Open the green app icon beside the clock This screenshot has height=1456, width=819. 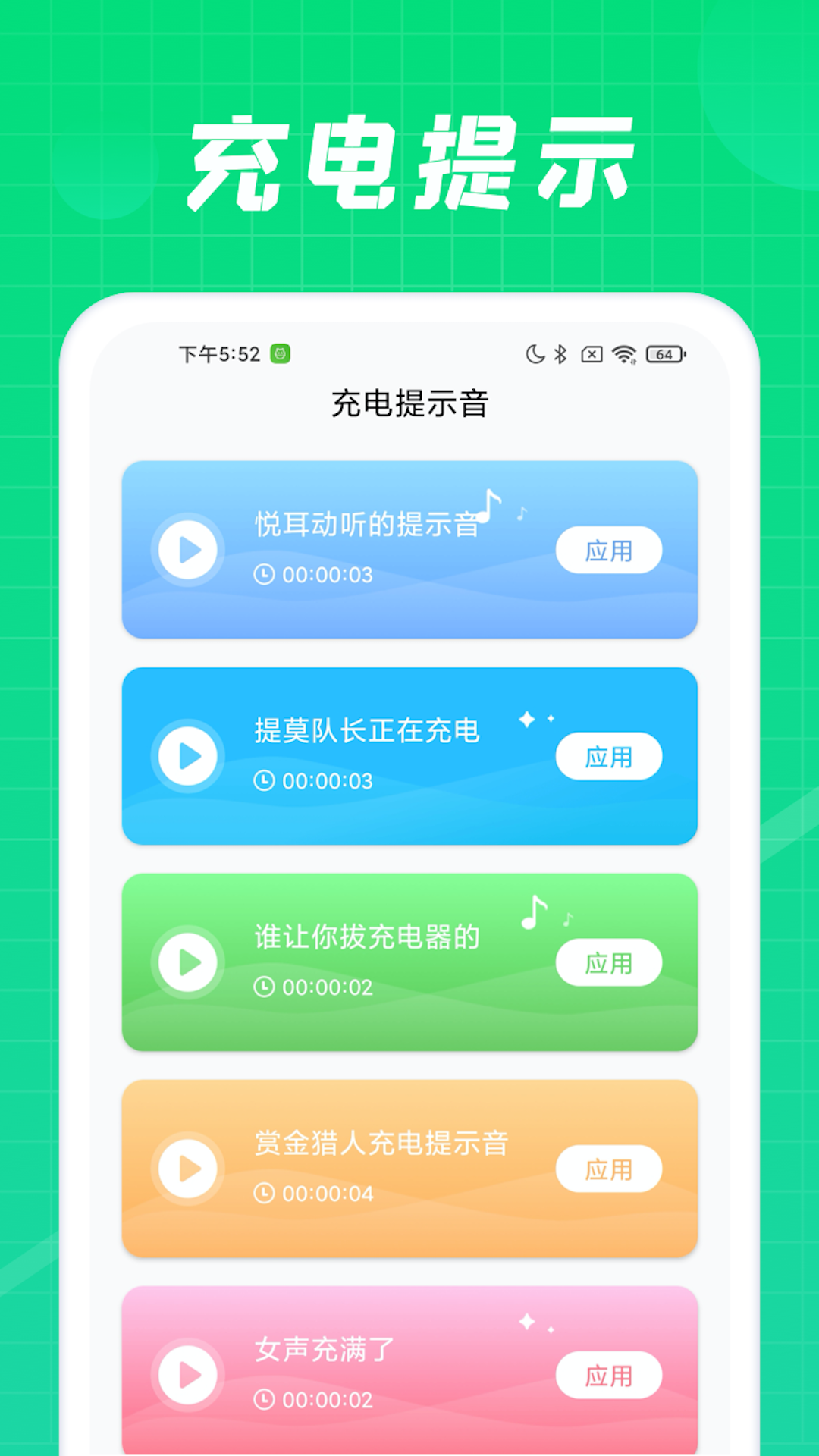pos(281,353)
